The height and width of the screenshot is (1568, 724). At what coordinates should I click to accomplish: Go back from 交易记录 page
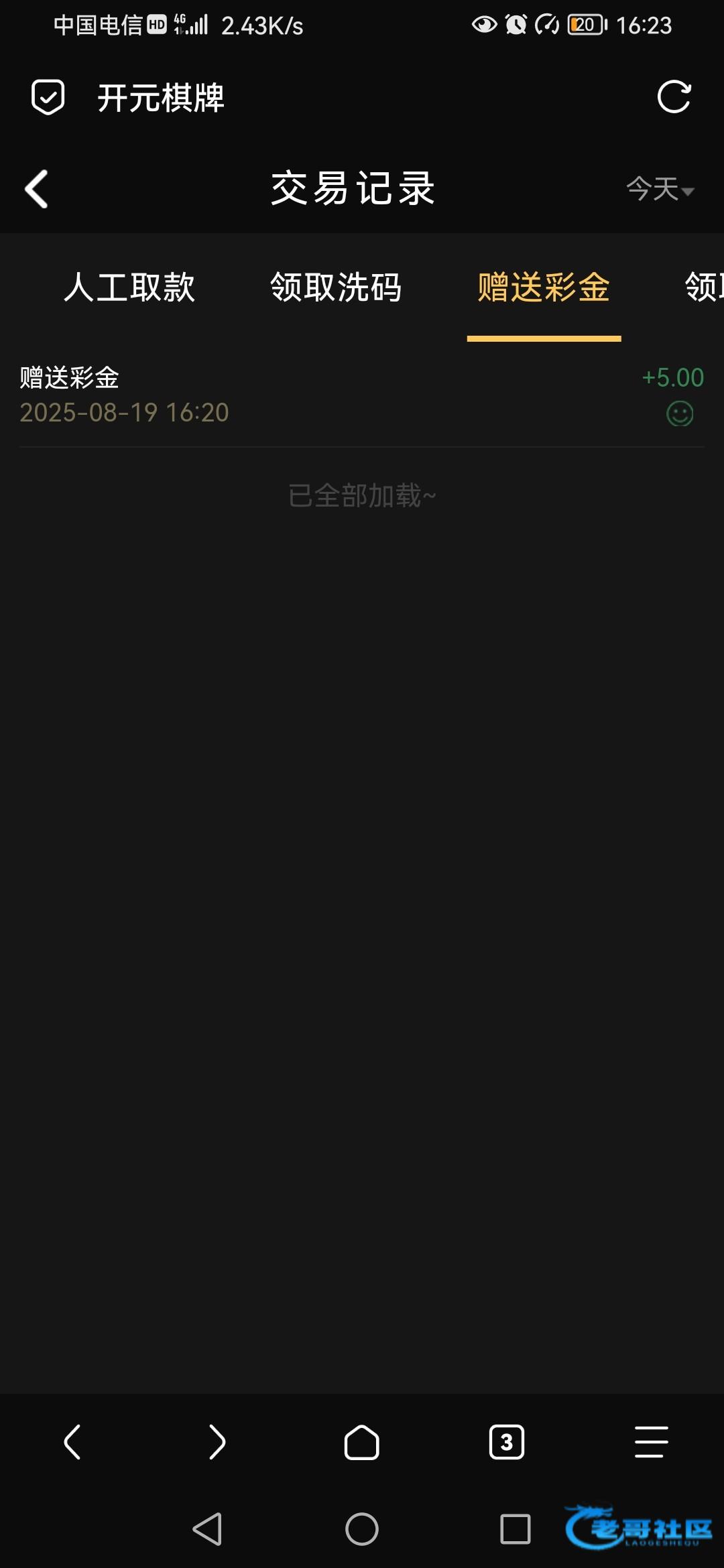pos(37,189)
